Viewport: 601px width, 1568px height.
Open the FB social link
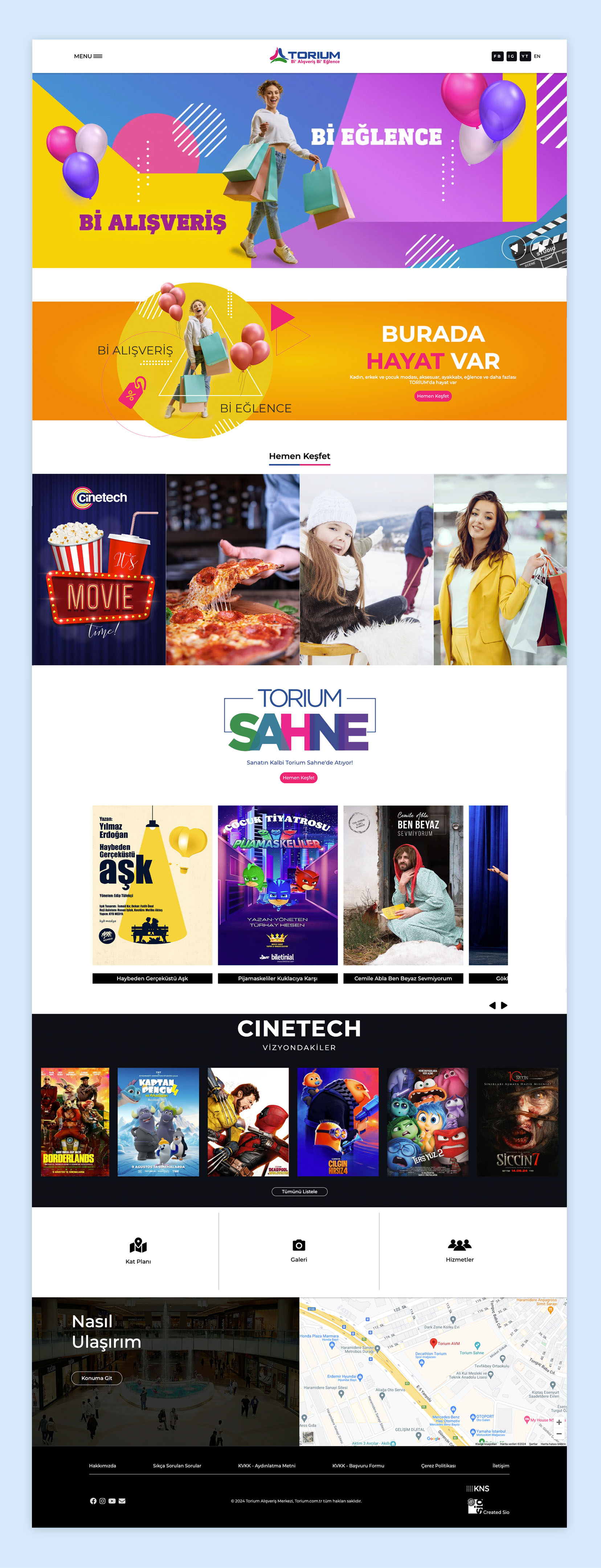(497, 56)
